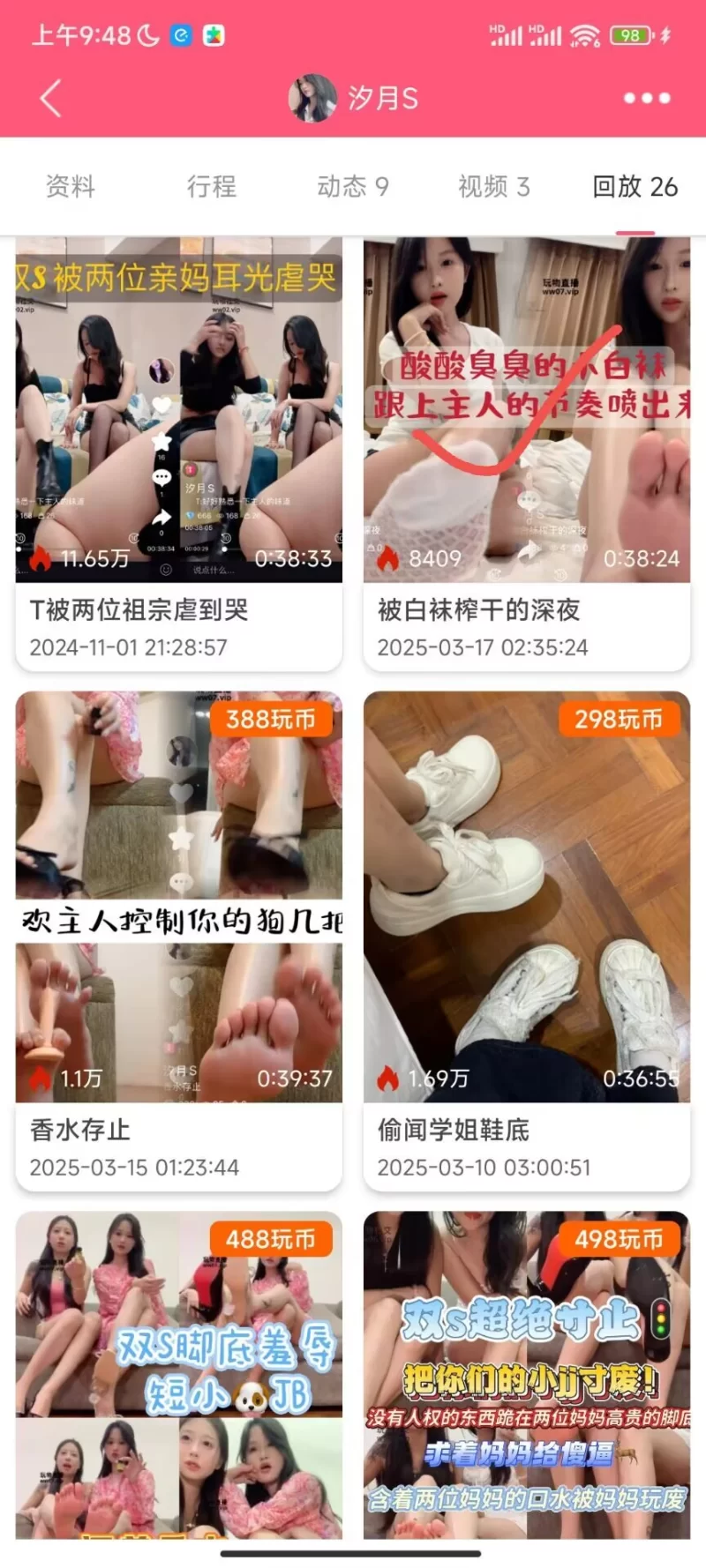Image resolution: width=706 pixels, height=1568 pixels.
Task: Open the replay priced 498玩币
Action: [x=527, y=1376]
